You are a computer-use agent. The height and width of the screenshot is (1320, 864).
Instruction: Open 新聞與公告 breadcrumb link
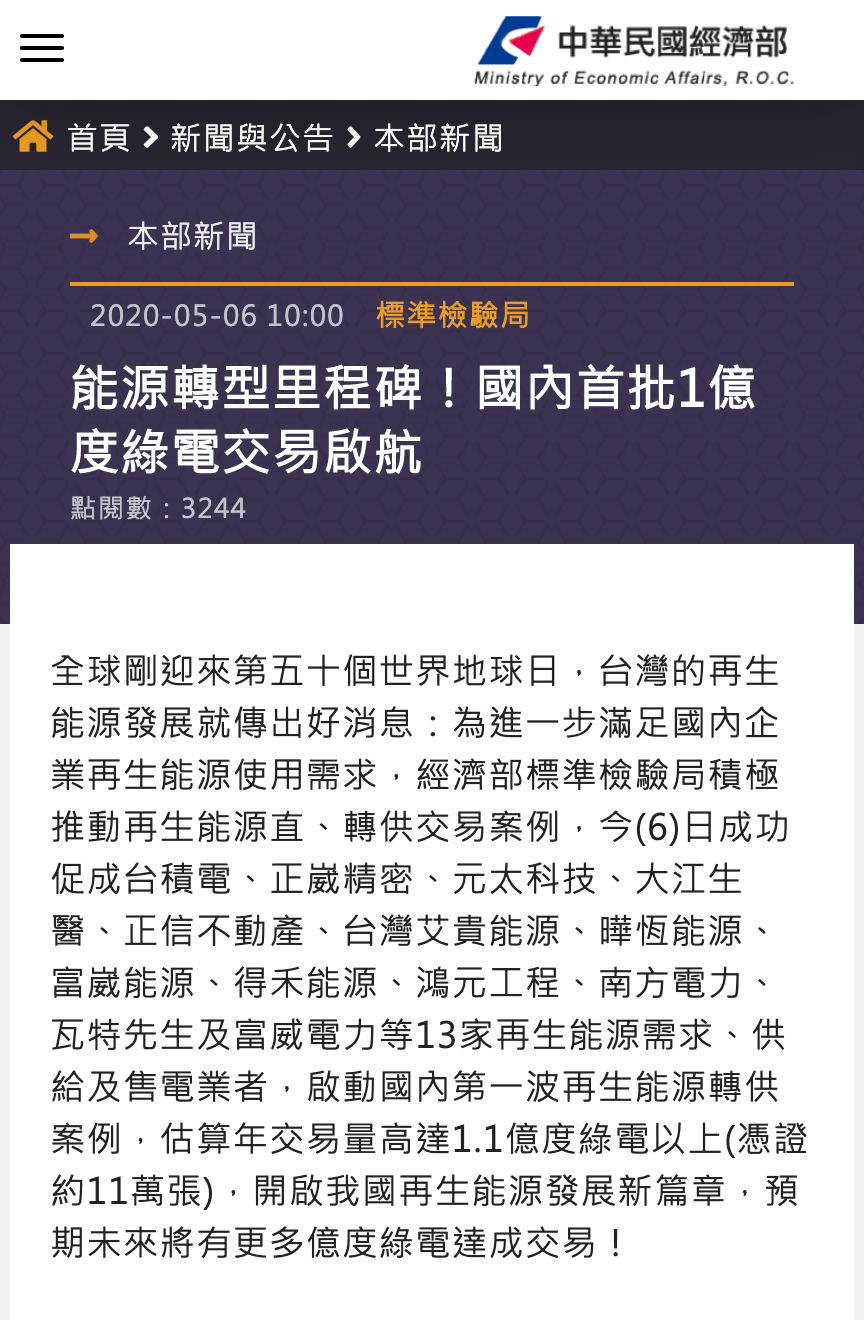pyautogui.click(x=251, y=138)
